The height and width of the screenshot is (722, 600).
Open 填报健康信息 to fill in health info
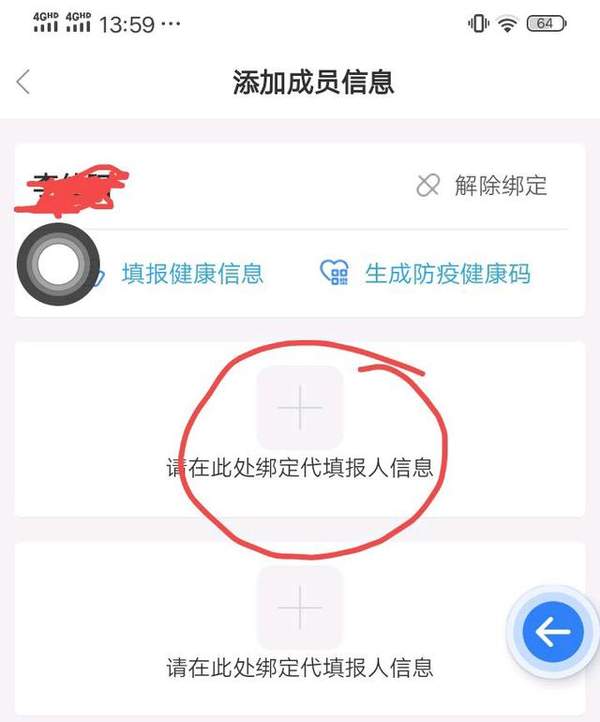(x=192, y=272)
